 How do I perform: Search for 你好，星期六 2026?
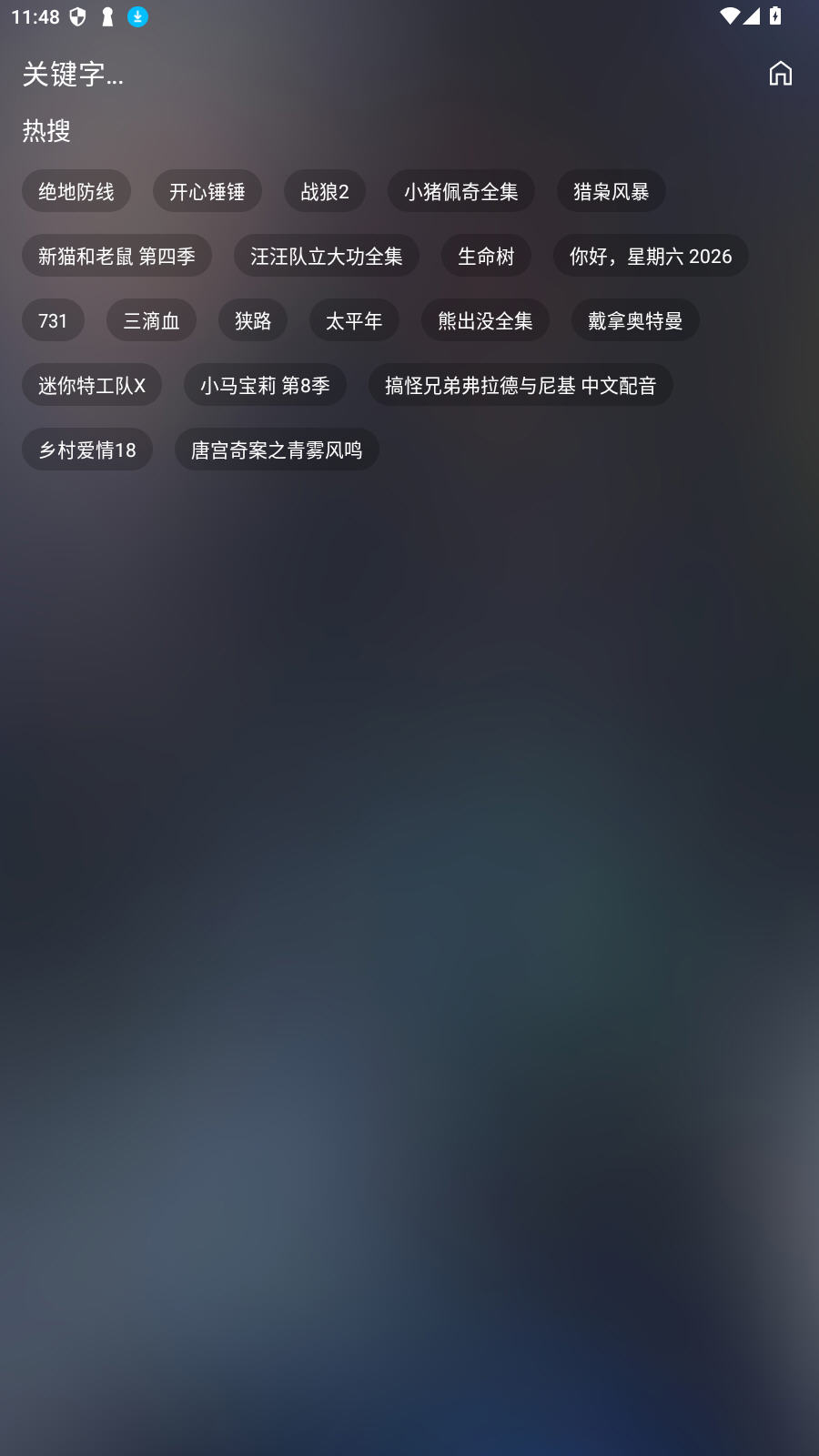point(650,256)
